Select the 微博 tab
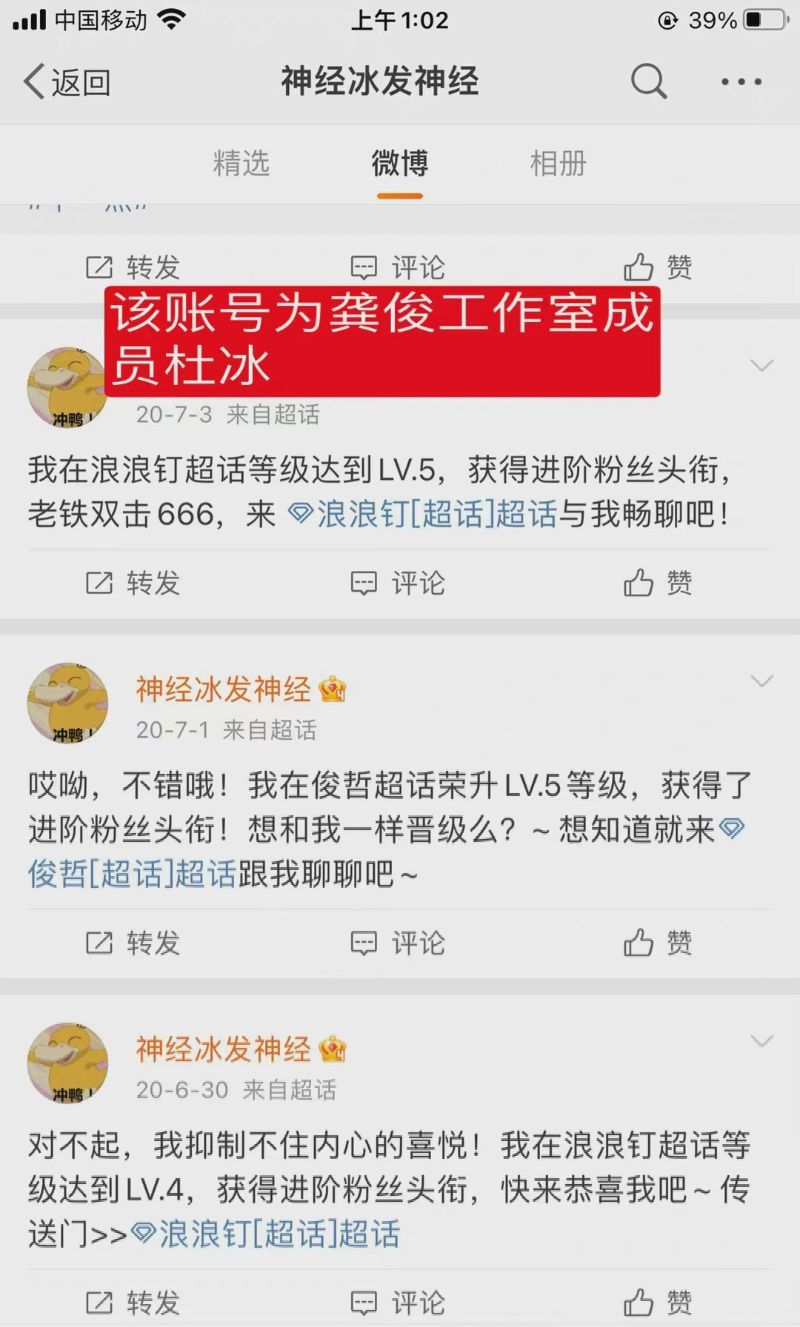This screenshot has width=800, height=1327. (400, 163)
